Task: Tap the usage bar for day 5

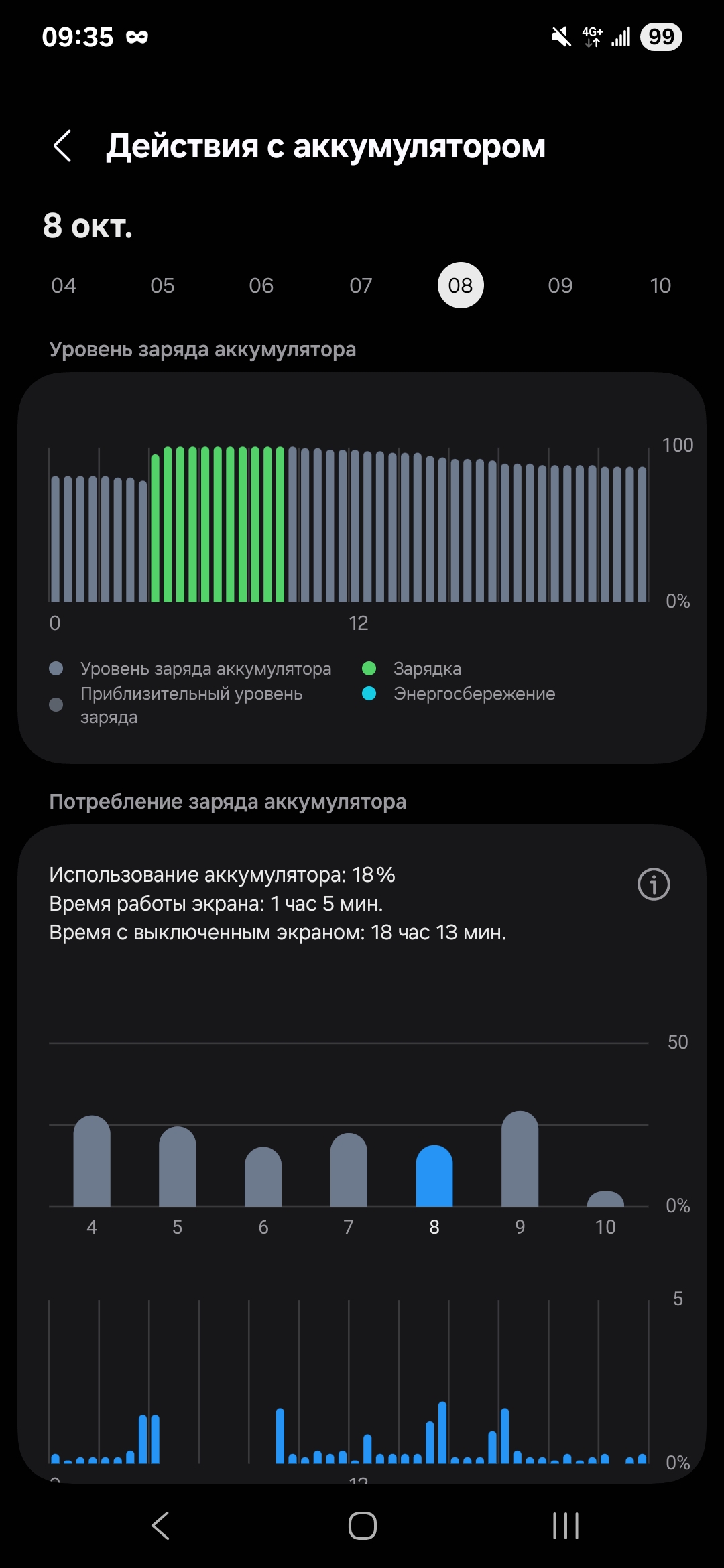Action: pos(178,1167)
